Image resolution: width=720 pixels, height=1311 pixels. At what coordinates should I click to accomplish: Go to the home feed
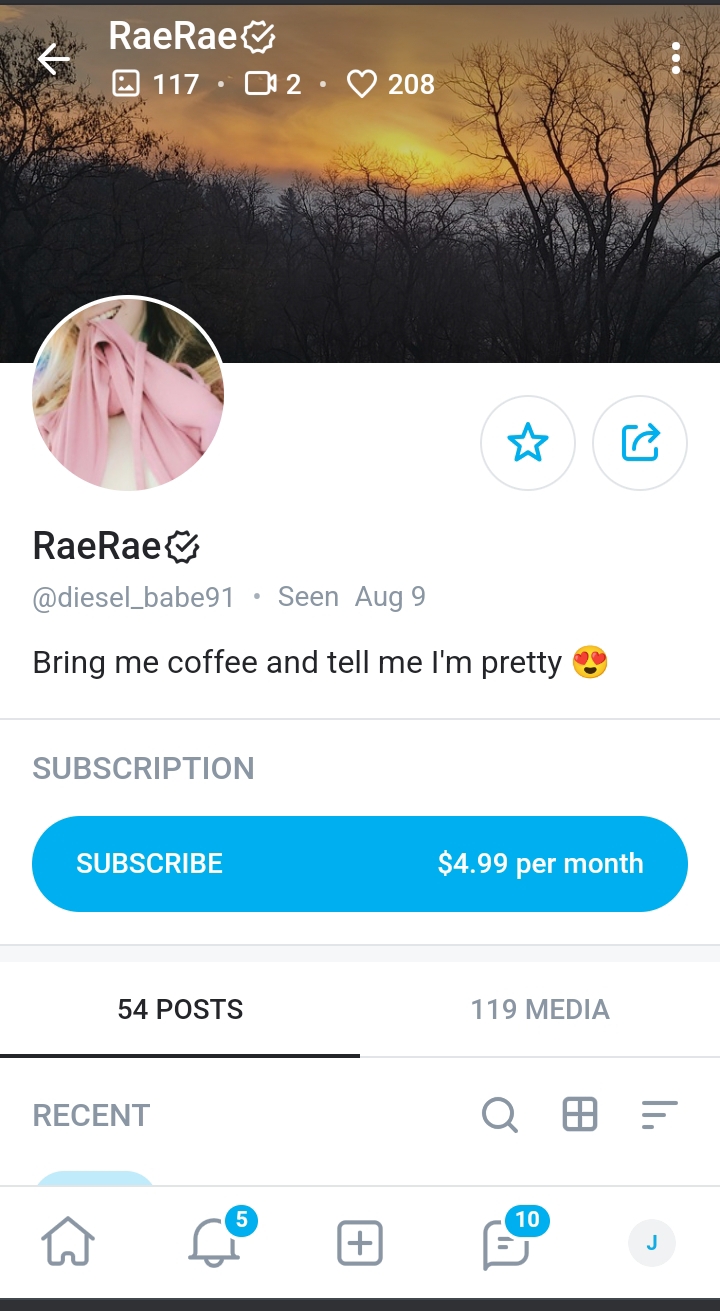coord(68,1244)
